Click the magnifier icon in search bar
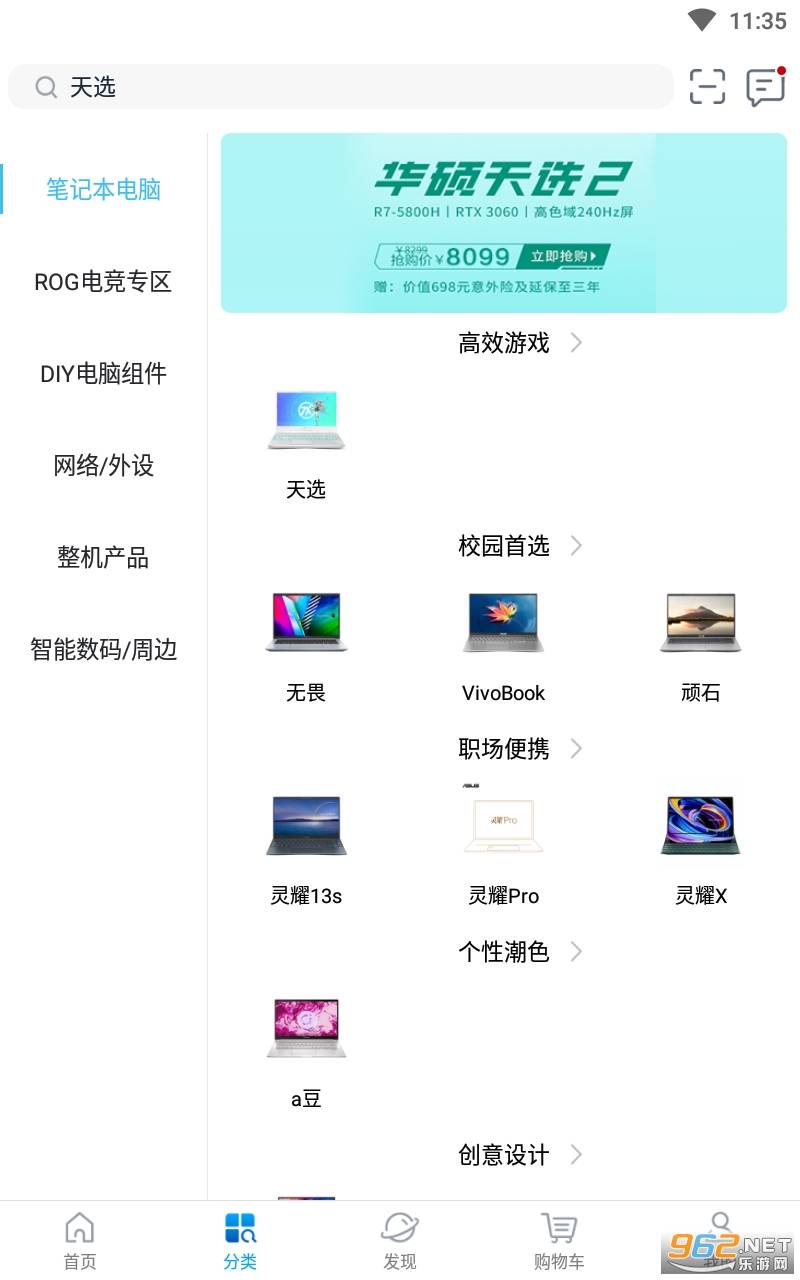Image resolution: width=800 pixels, height=1280 pixels. point(46,87)
